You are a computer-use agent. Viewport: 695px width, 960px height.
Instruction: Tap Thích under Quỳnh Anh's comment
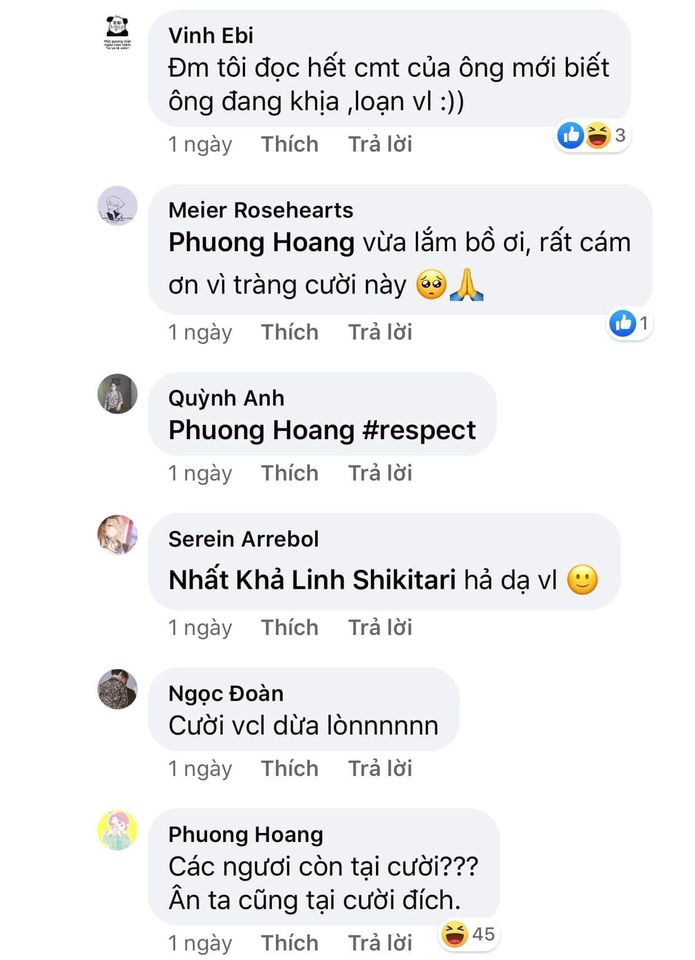click(x=289, y=473)
